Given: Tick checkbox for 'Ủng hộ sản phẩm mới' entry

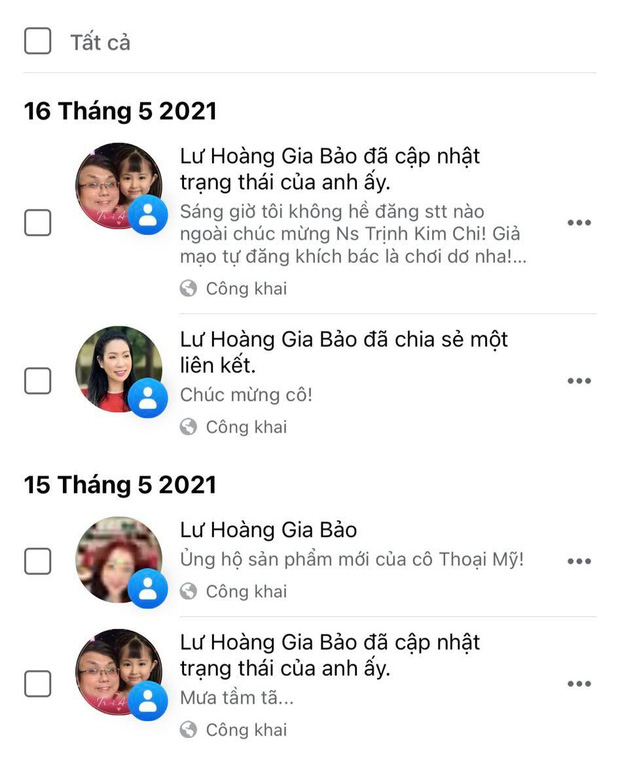Looking at the screenshot, I should click(37, 561).
